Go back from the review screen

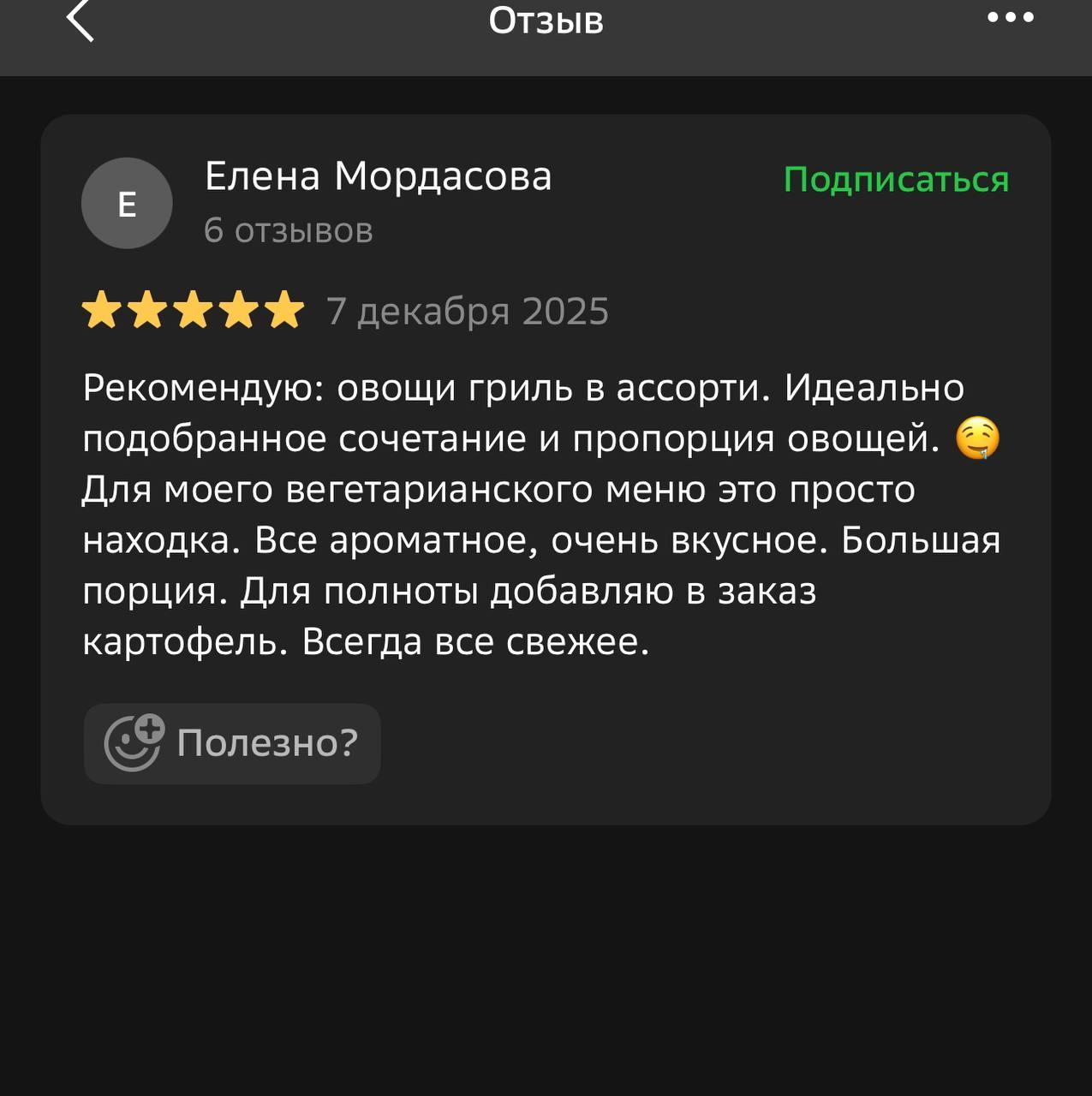click(80, 21)
